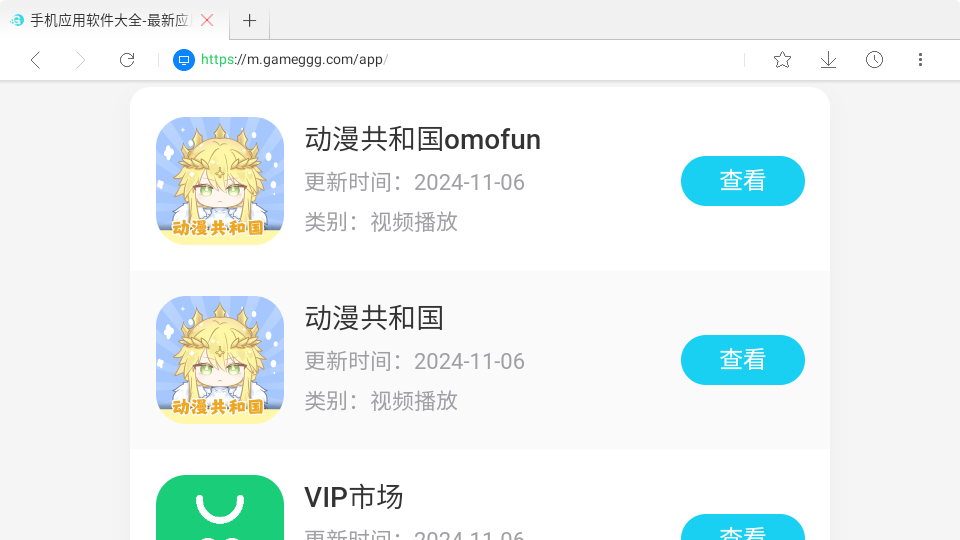Go back to the previous page
This screenshot has height=540, width=960.
35,60
